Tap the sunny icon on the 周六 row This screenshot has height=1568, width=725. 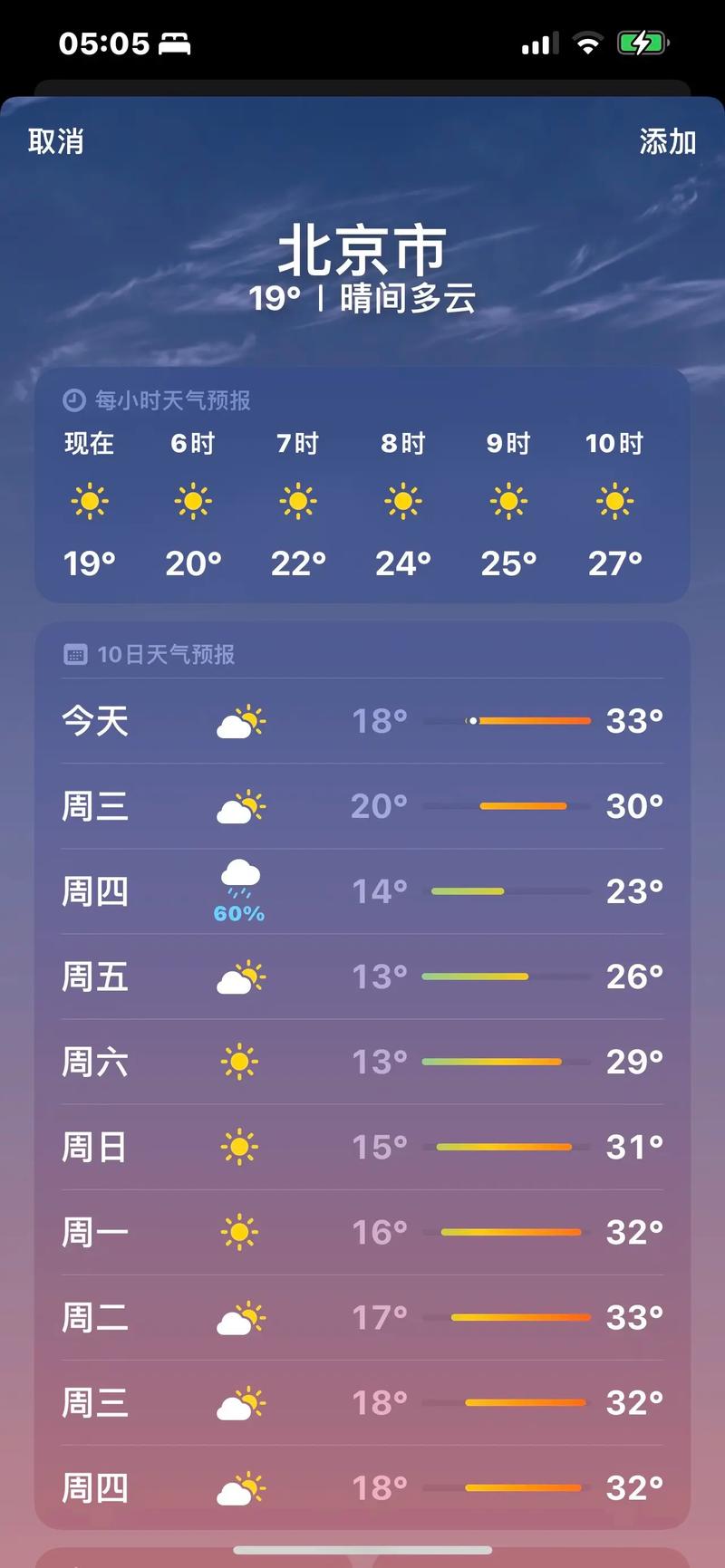pos(238,1062)
